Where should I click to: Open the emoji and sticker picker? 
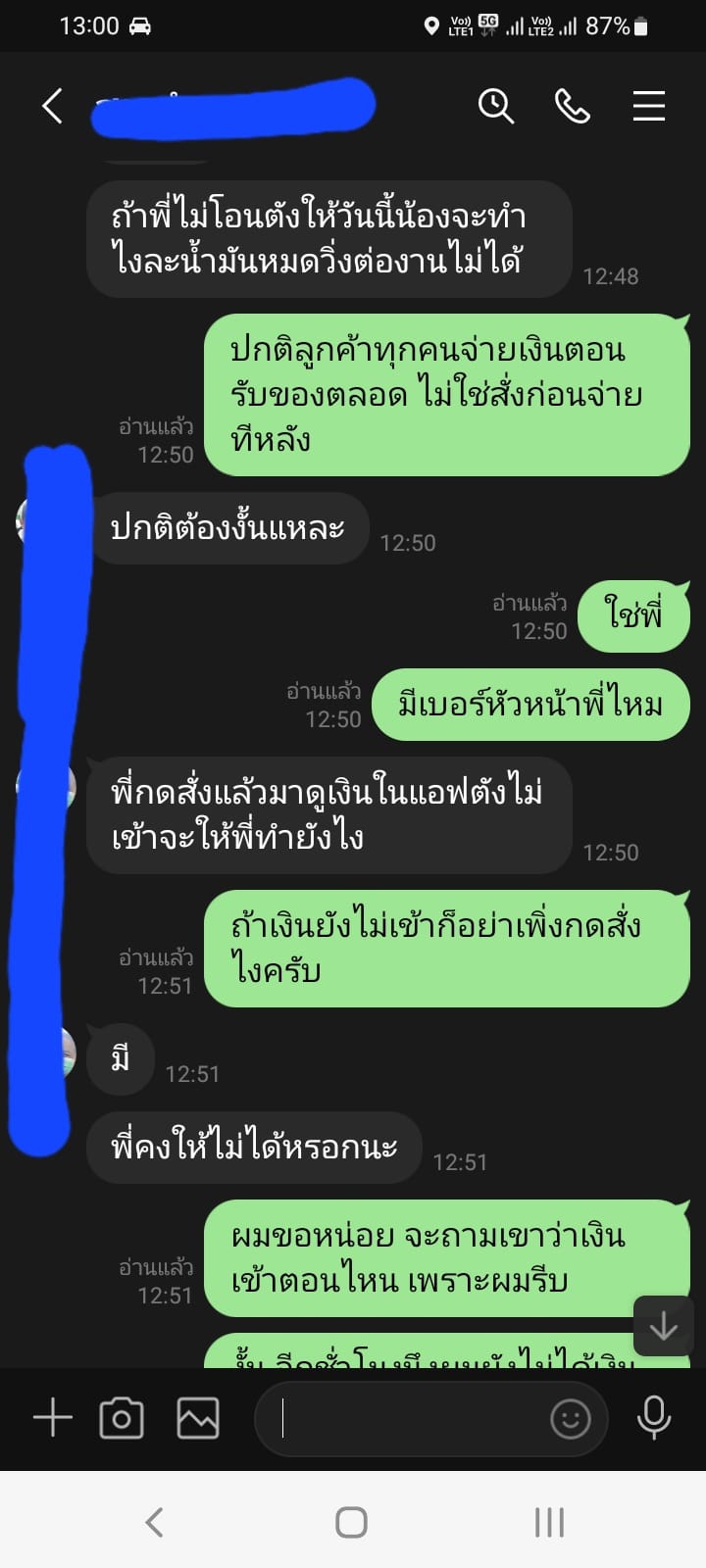tap(570, 1418)
